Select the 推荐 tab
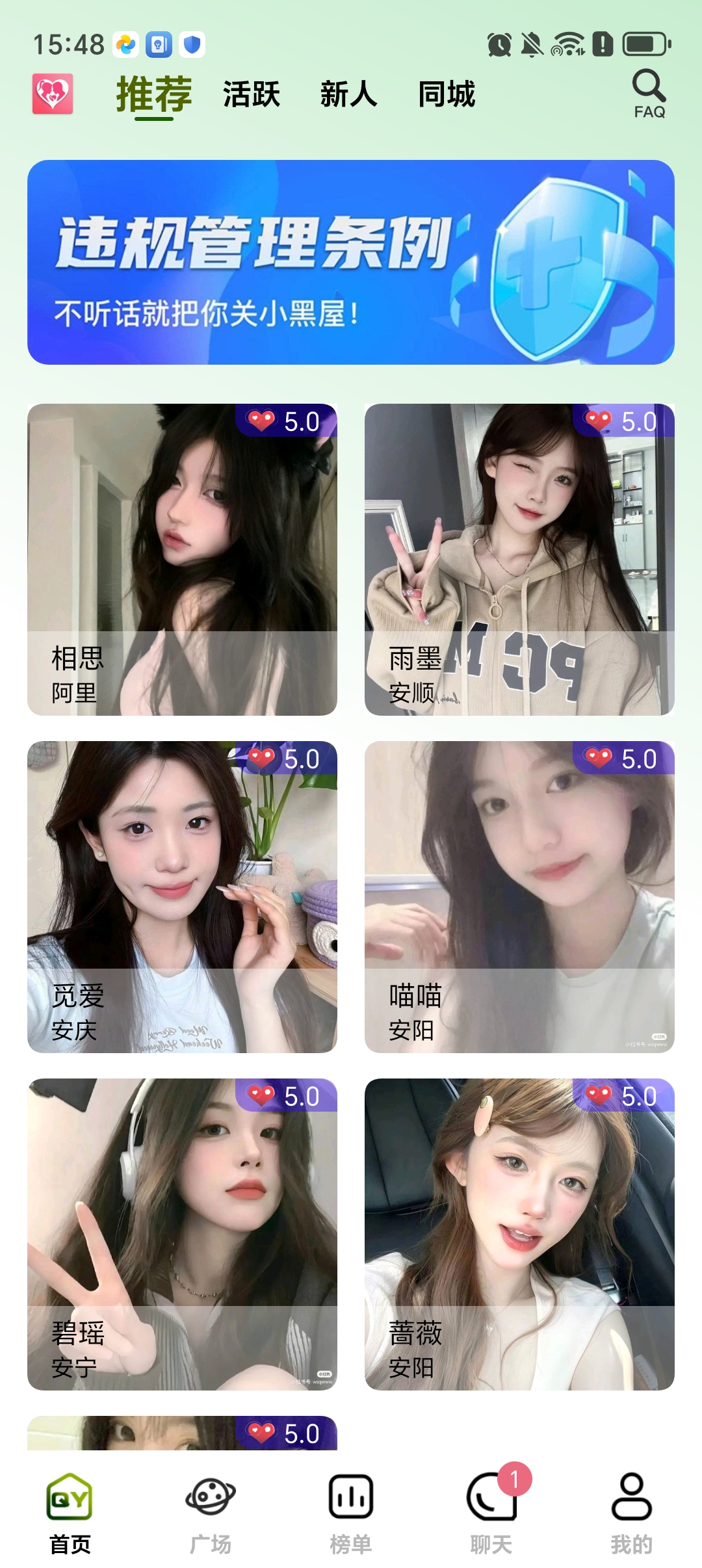Screen dimensions: 702x1568 pos(154,95)
